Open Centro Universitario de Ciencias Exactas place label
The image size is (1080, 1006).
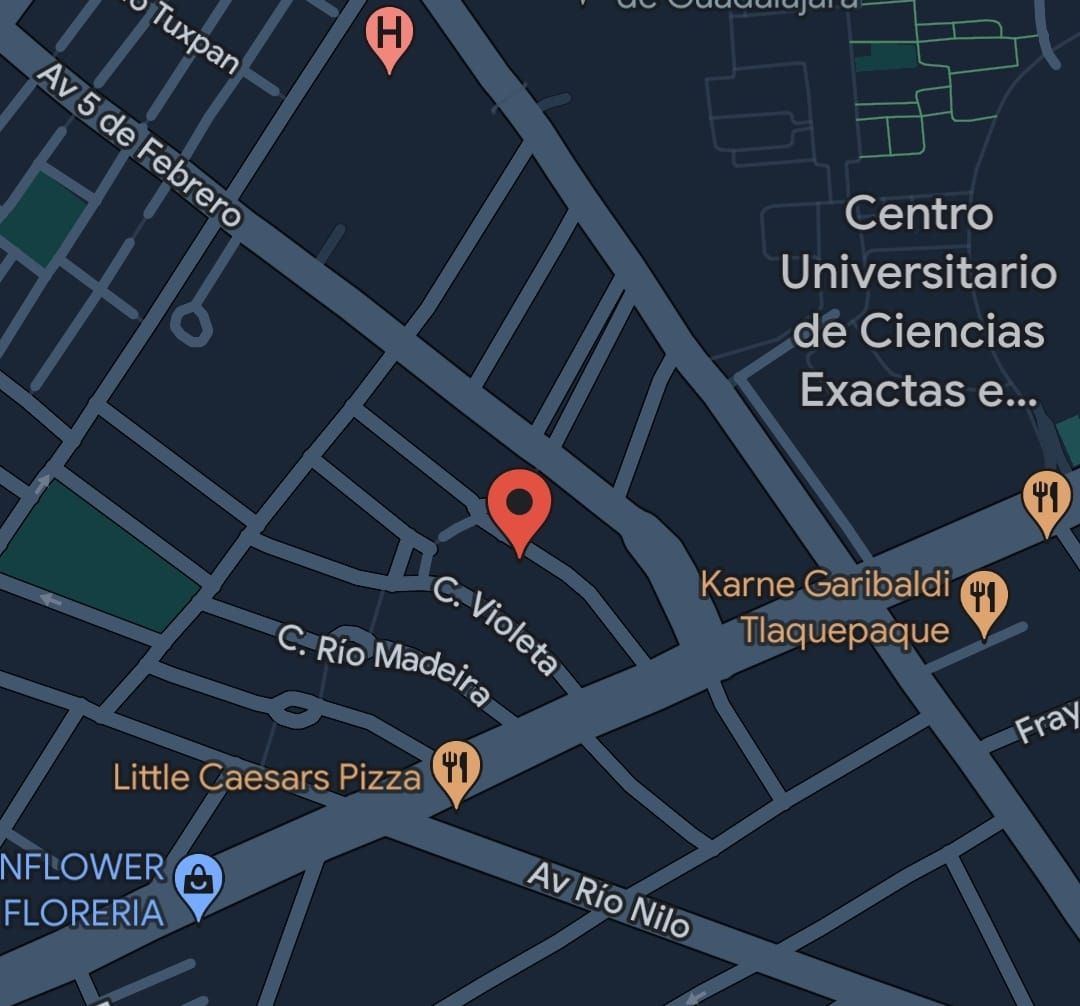[919, 302]
